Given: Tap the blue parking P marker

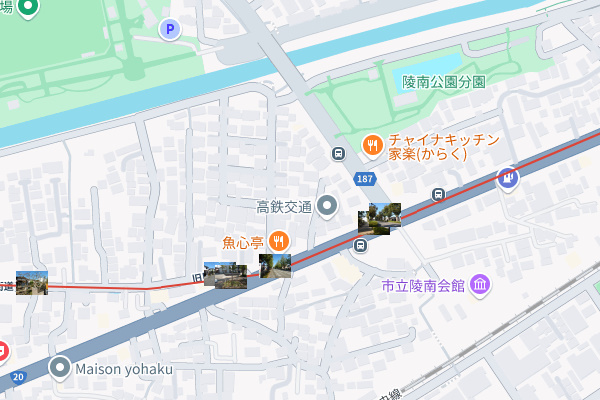Looking at the screenshot, I should [x=171, y=30].
